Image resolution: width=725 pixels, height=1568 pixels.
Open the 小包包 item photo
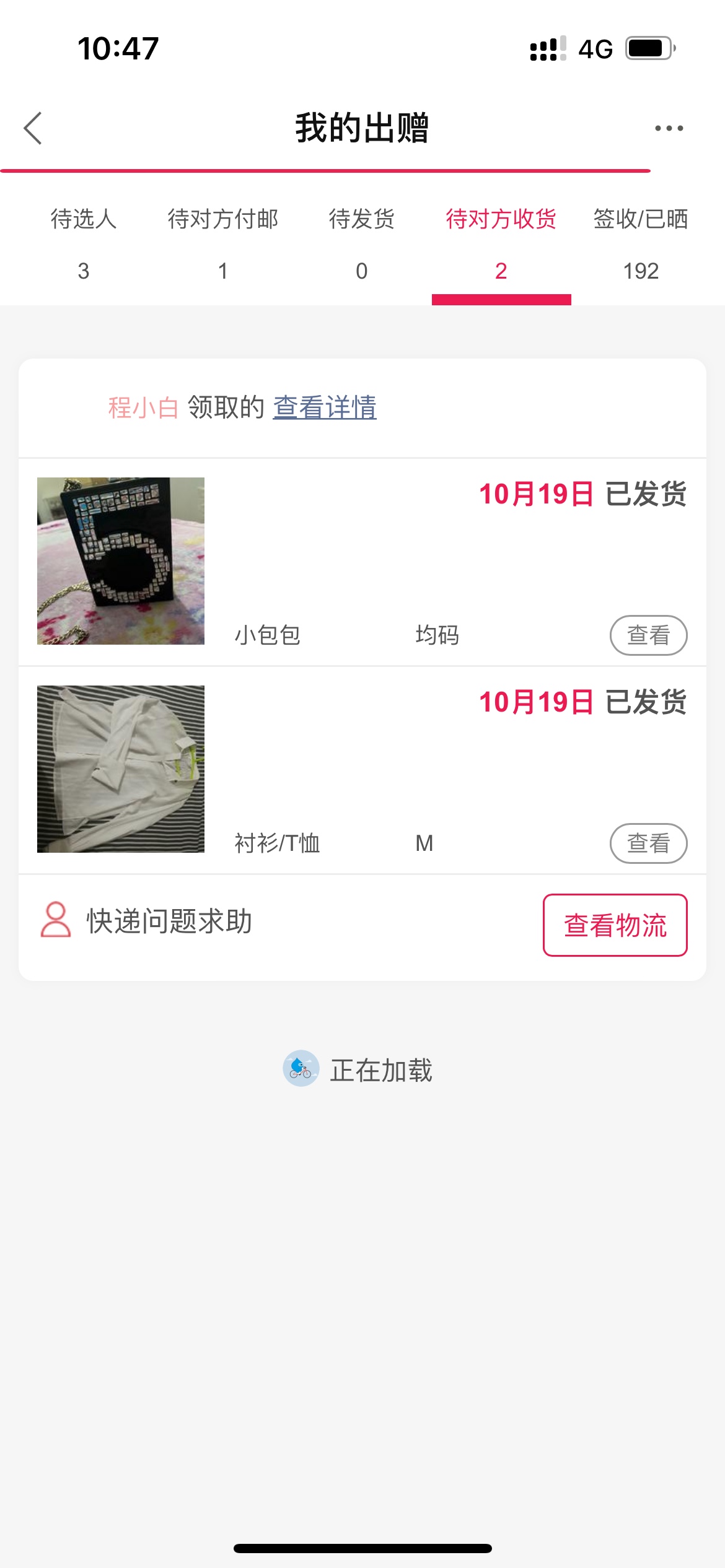[x=121, y=561]
